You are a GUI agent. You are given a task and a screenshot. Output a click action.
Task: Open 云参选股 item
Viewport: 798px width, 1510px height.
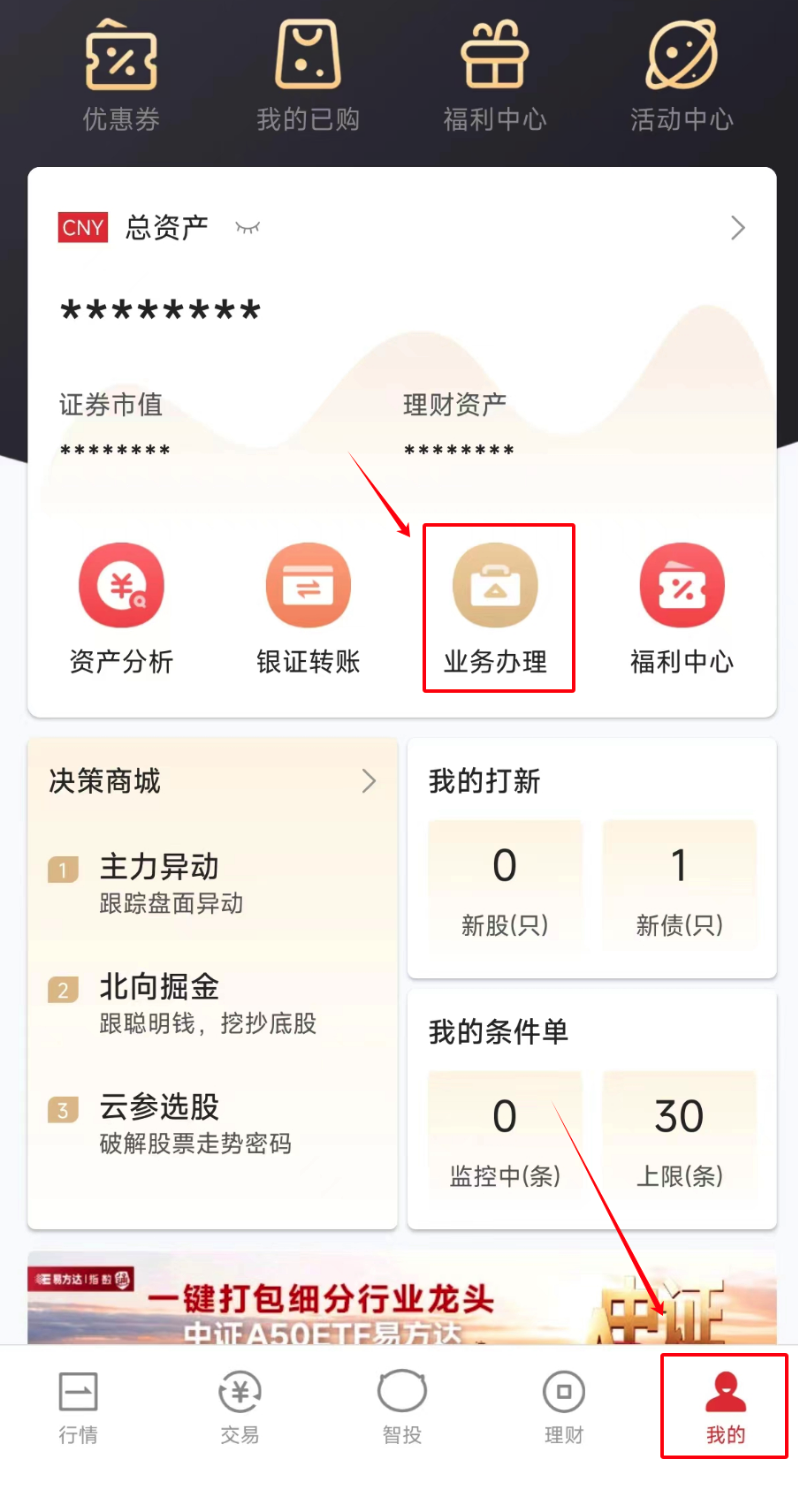[159, 1123]
